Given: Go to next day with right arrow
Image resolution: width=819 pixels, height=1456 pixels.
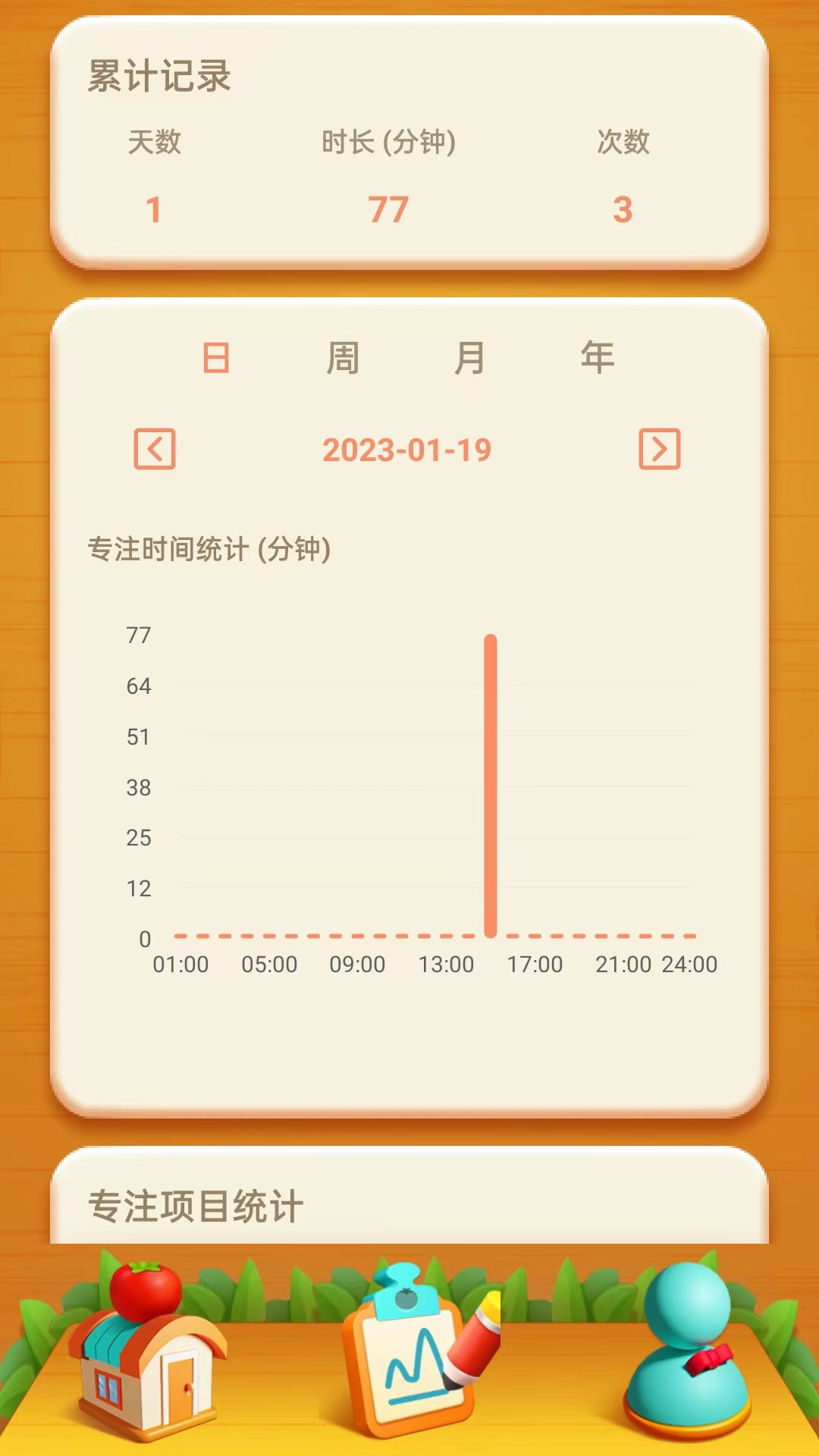Looking at the screenshot, I should click(x=660, y=449).
